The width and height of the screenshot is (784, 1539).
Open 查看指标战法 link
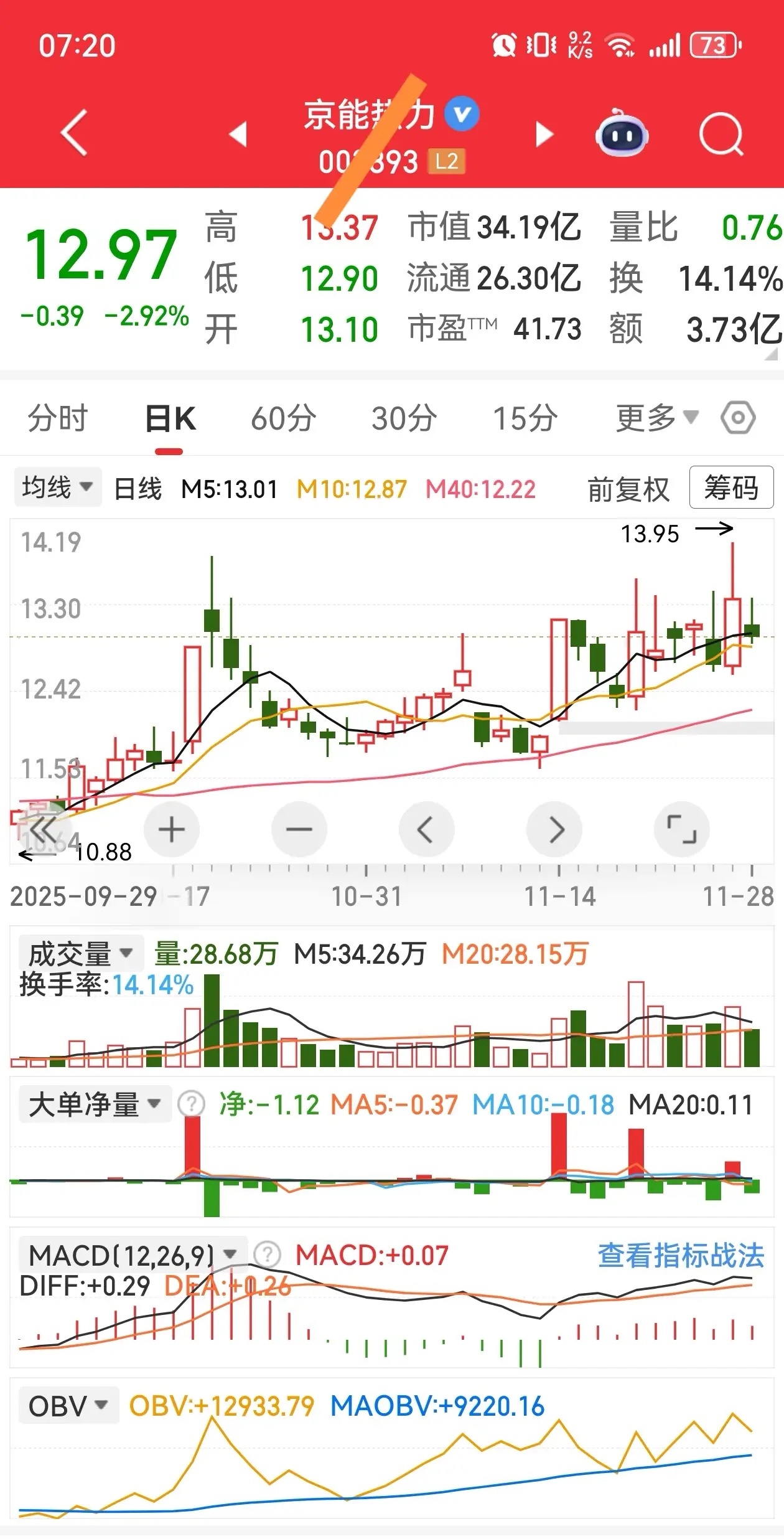pos(681,1255)
